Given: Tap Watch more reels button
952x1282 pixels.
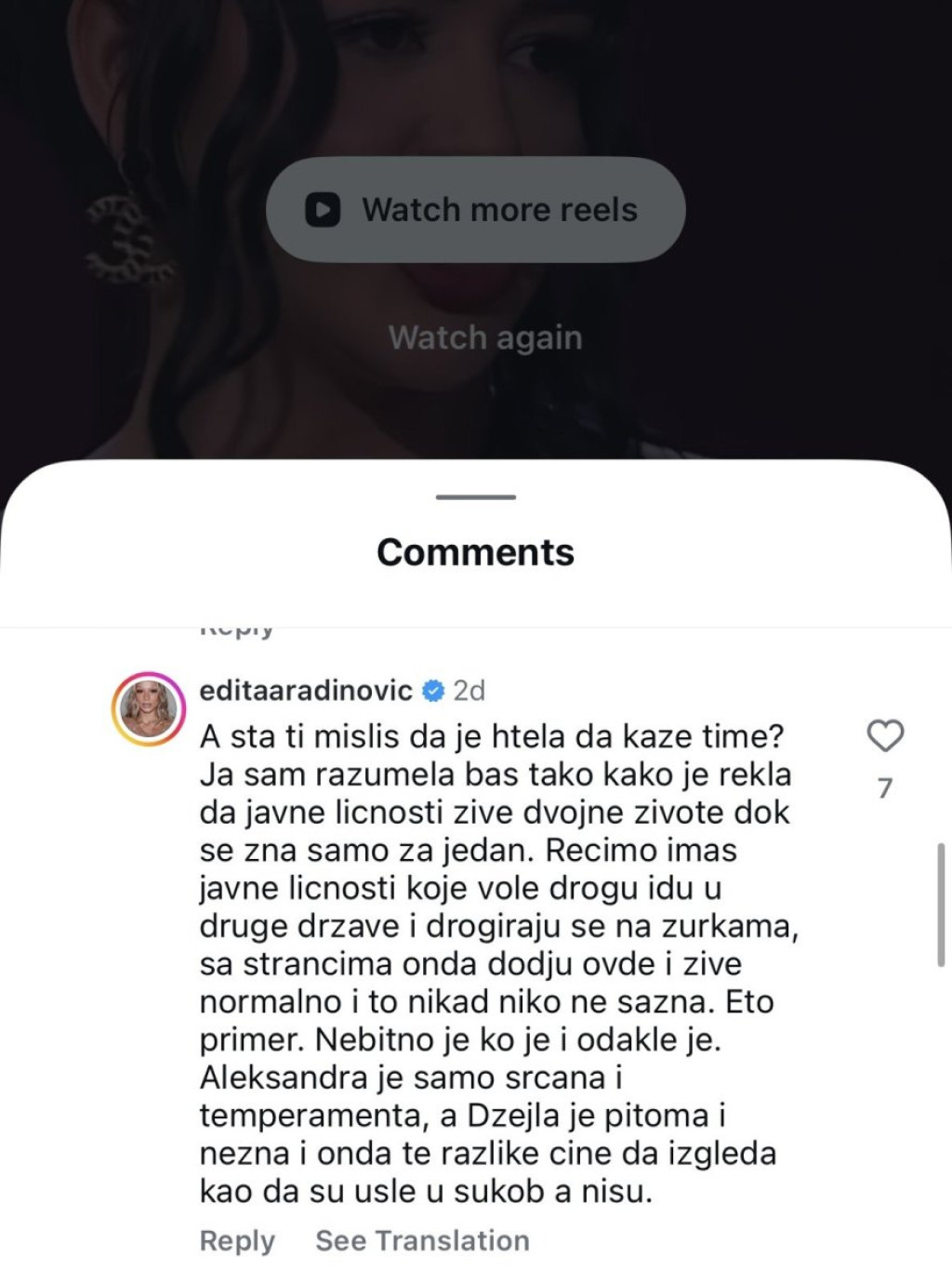Looking at the screenshot, I should click(475, 209).
